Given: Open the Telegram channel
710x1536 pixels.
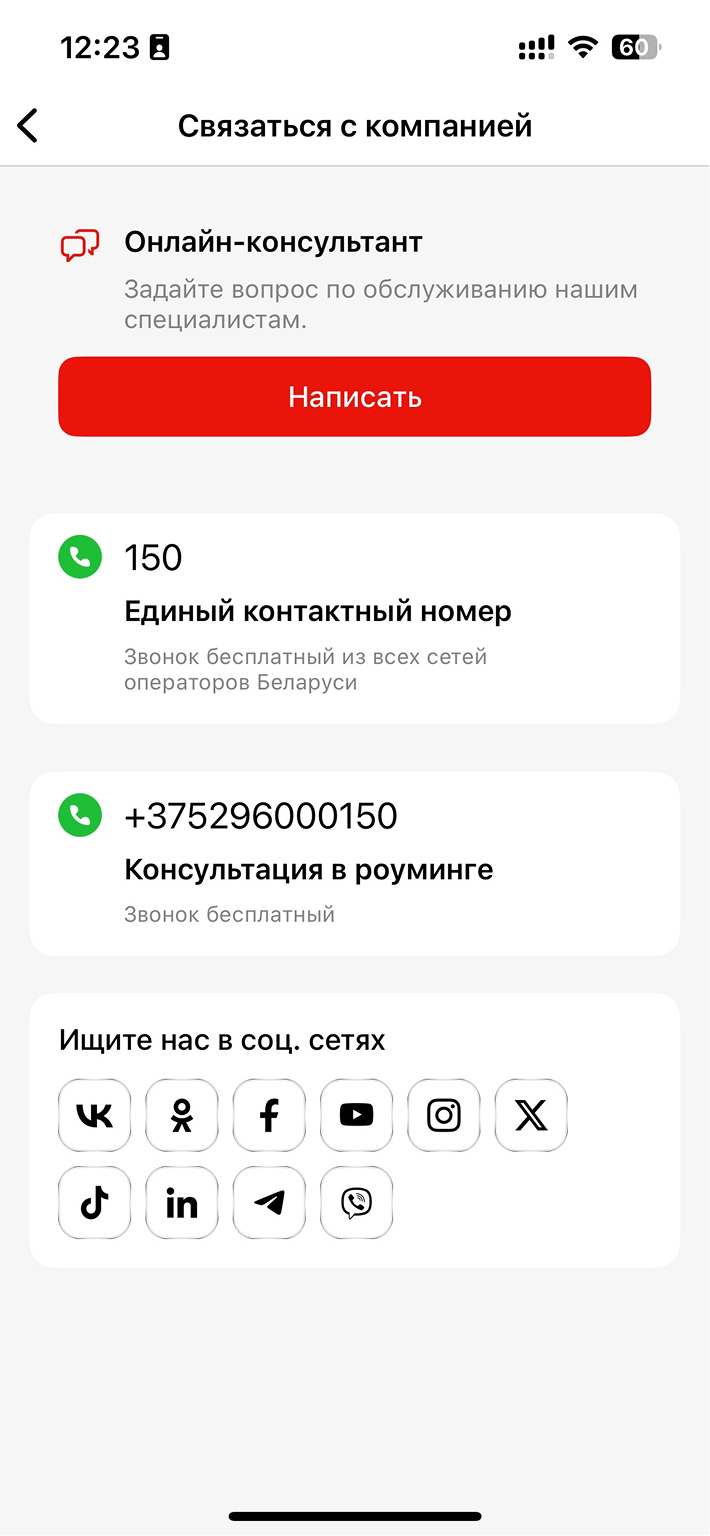Looking at the screenshot, I should [x=268, y=1203].
